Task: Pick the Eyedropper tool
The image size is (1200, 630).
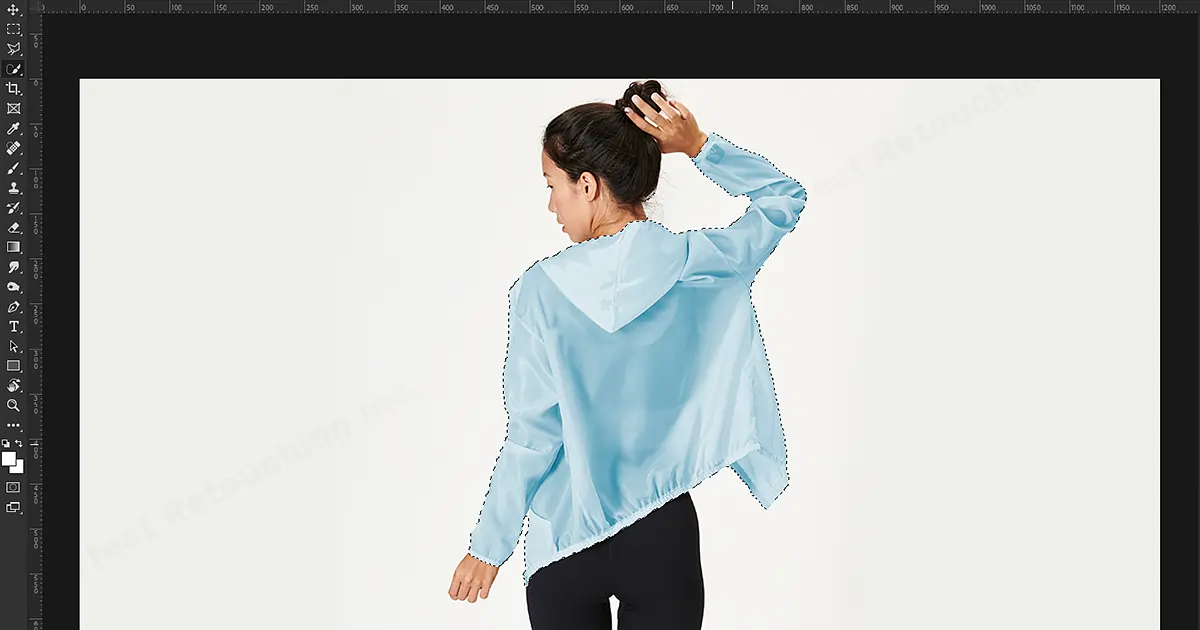Action: point(14,129)
